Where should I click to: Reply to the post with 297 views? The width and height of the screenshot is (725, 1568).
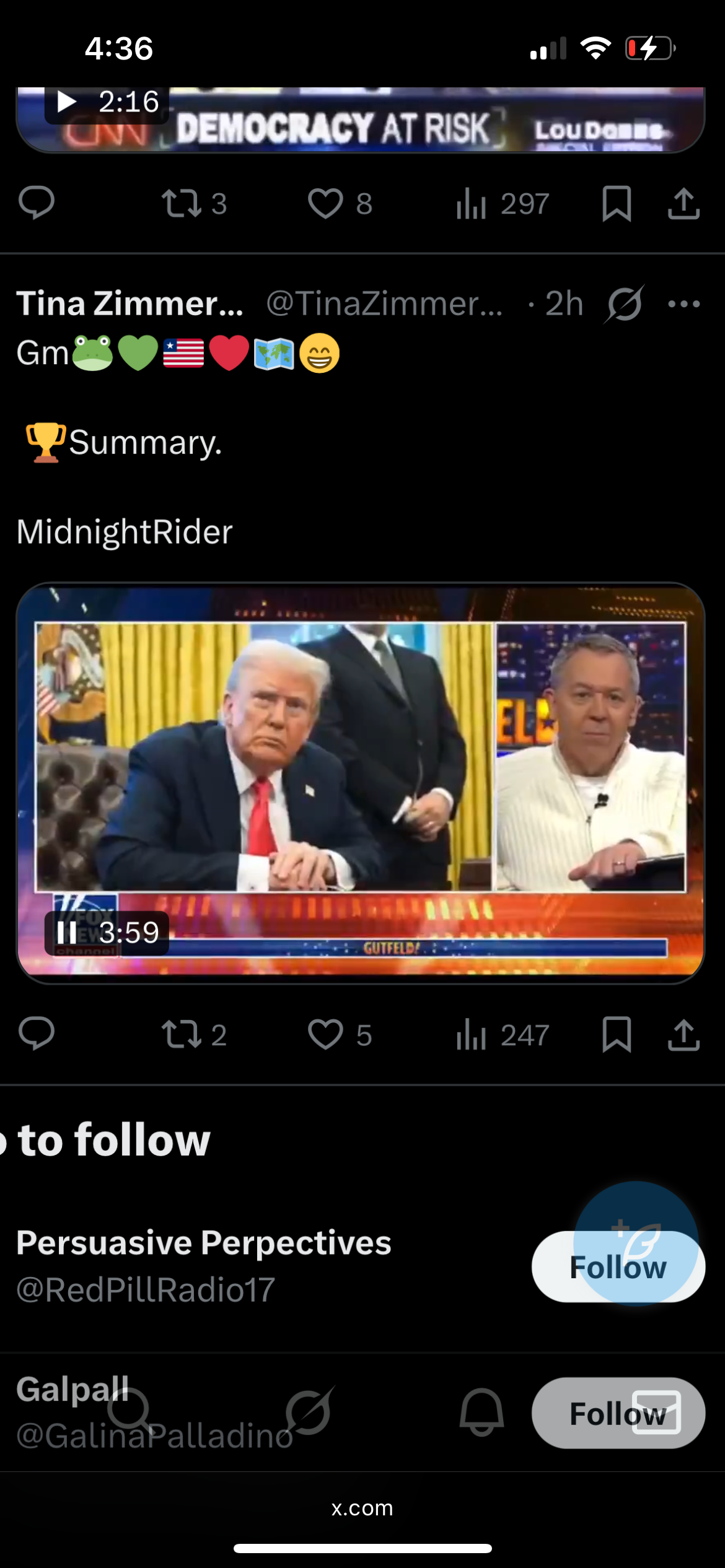37,203
